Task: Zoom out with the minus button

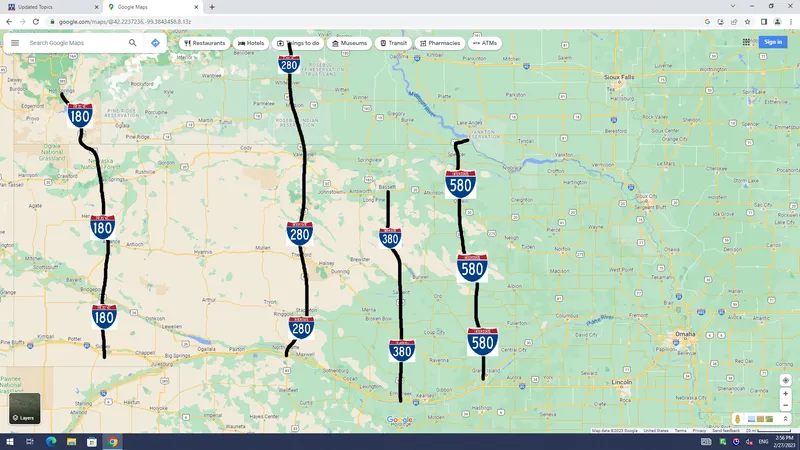Action: click(x=785, y=406)
